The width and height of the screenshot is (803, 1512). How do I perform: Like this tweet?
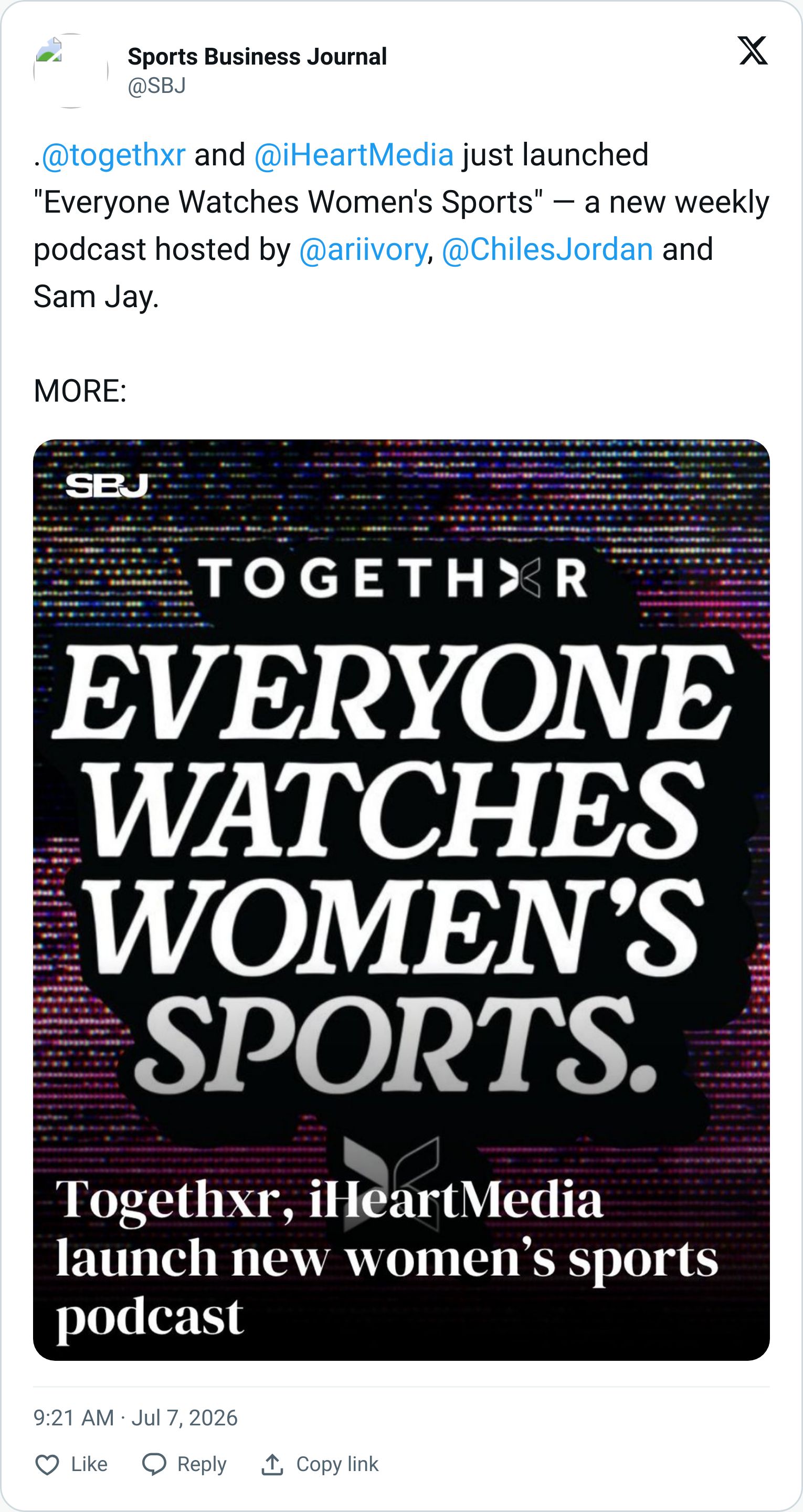coord(71,1464)
